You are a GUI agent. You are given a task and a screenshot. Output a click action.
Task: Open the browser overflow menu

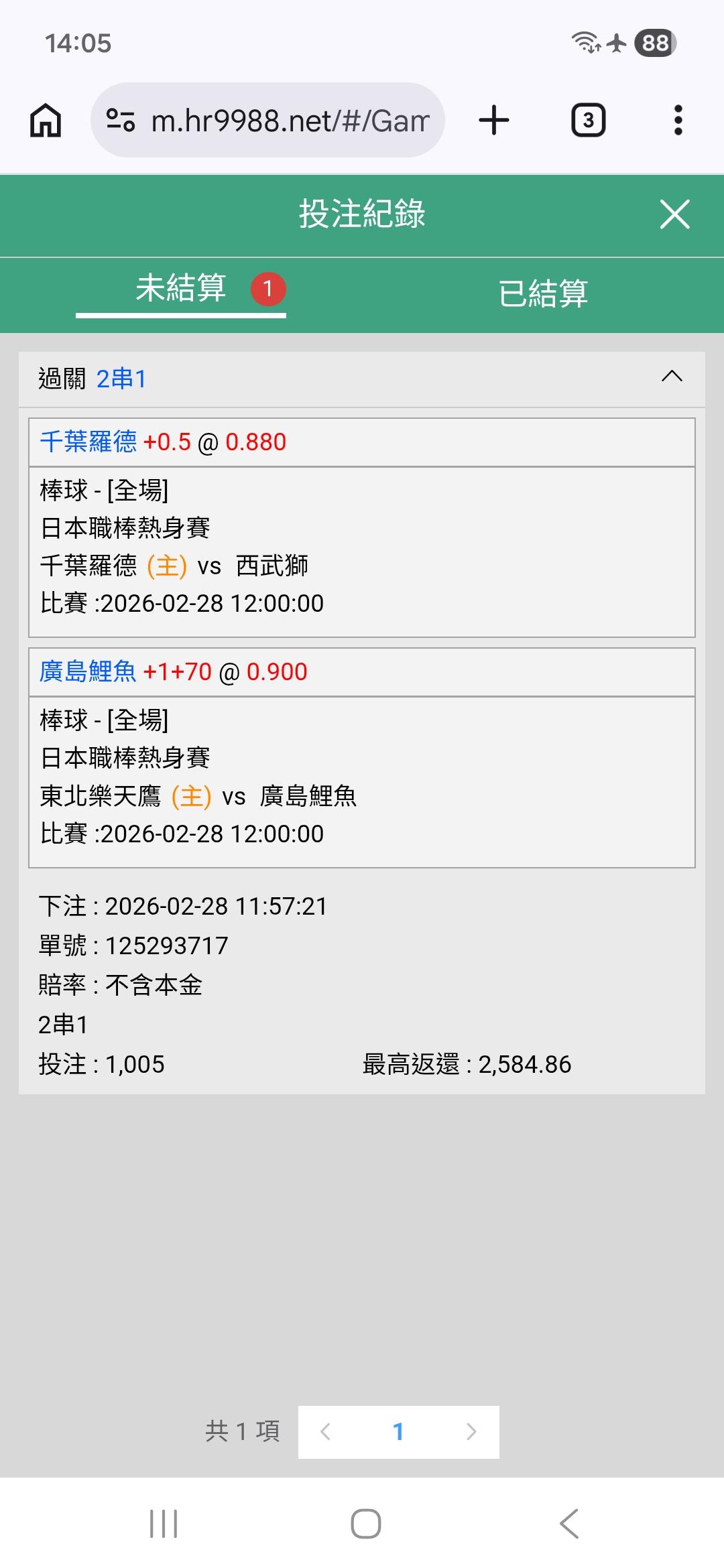point(678,121)
